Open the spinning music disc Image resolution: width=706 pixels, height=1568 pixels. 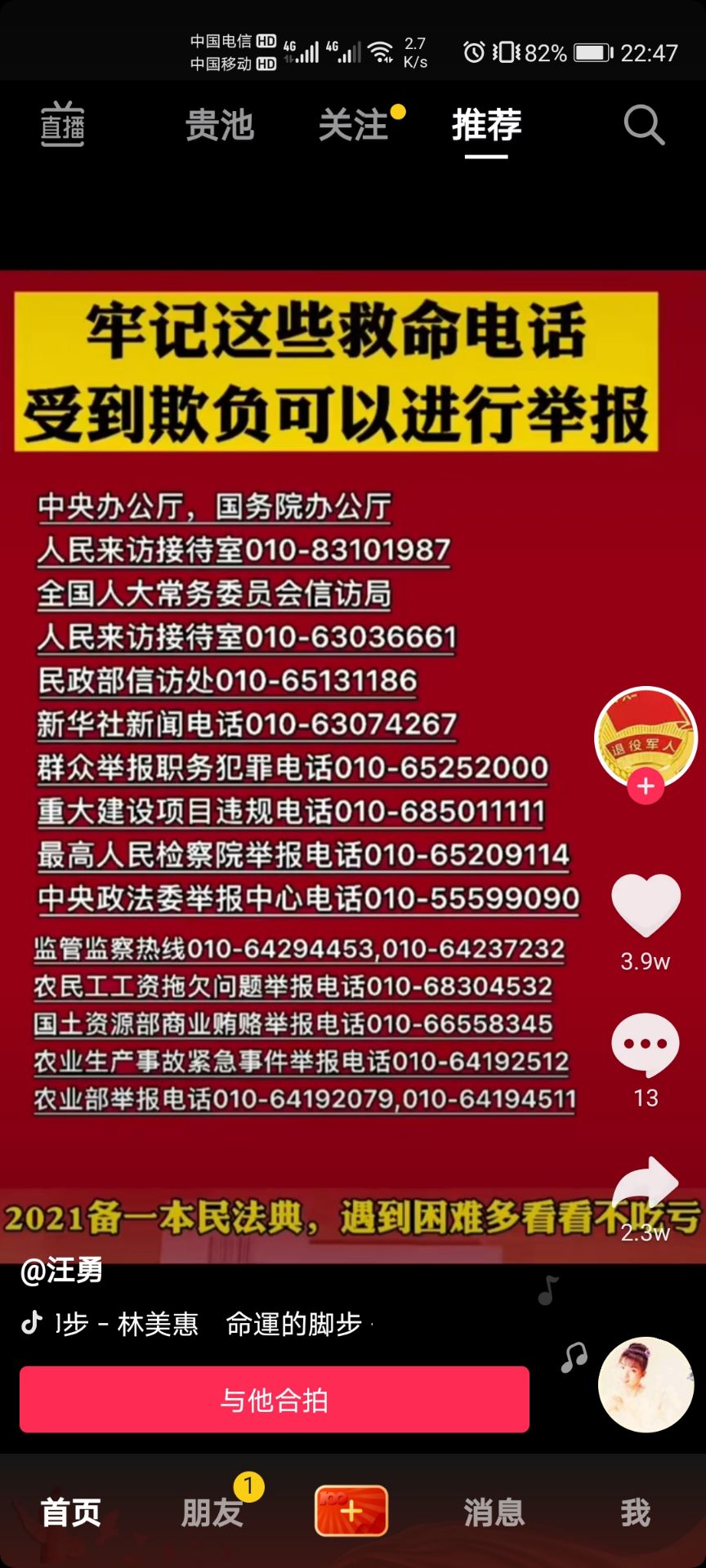646,1384
